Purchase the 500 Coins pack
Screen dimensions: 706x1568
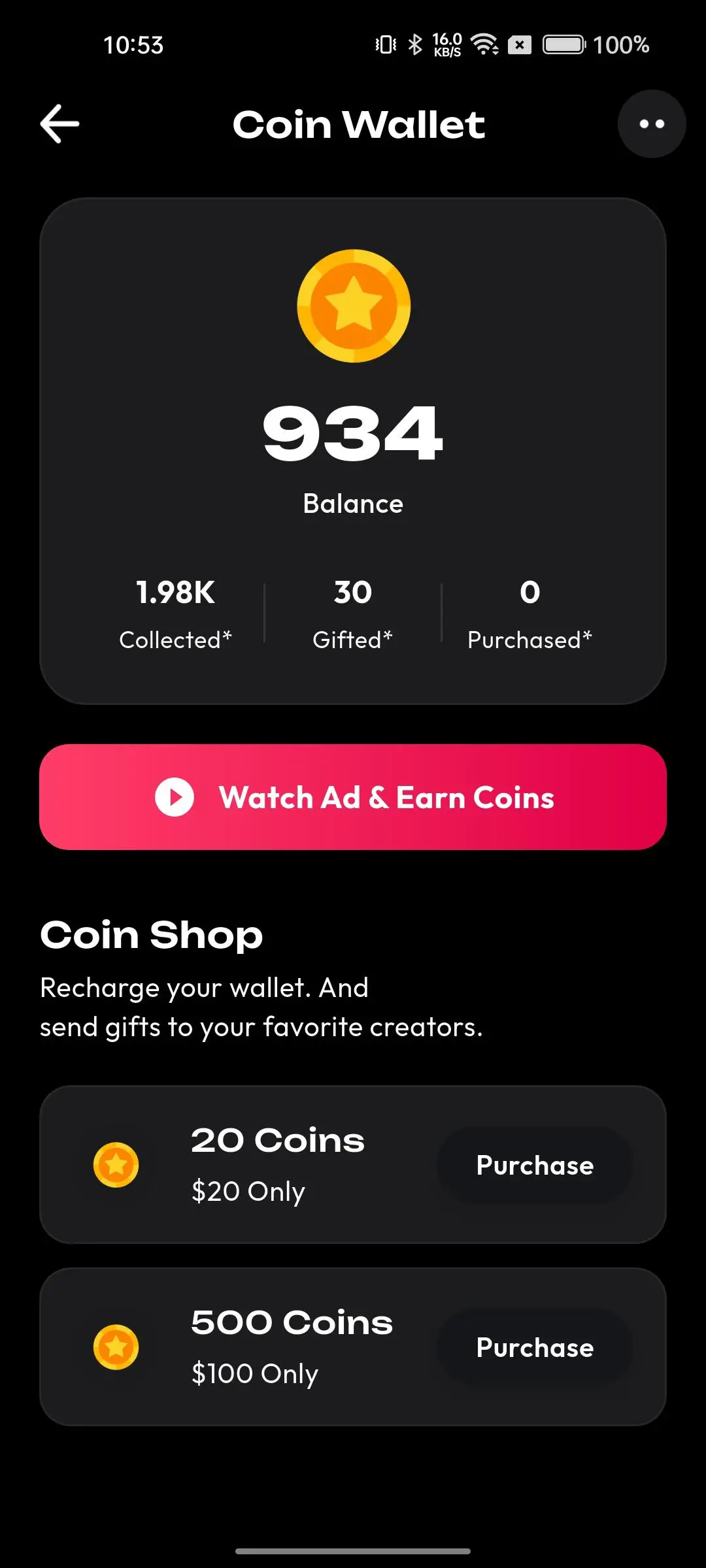pos(535,1347)
